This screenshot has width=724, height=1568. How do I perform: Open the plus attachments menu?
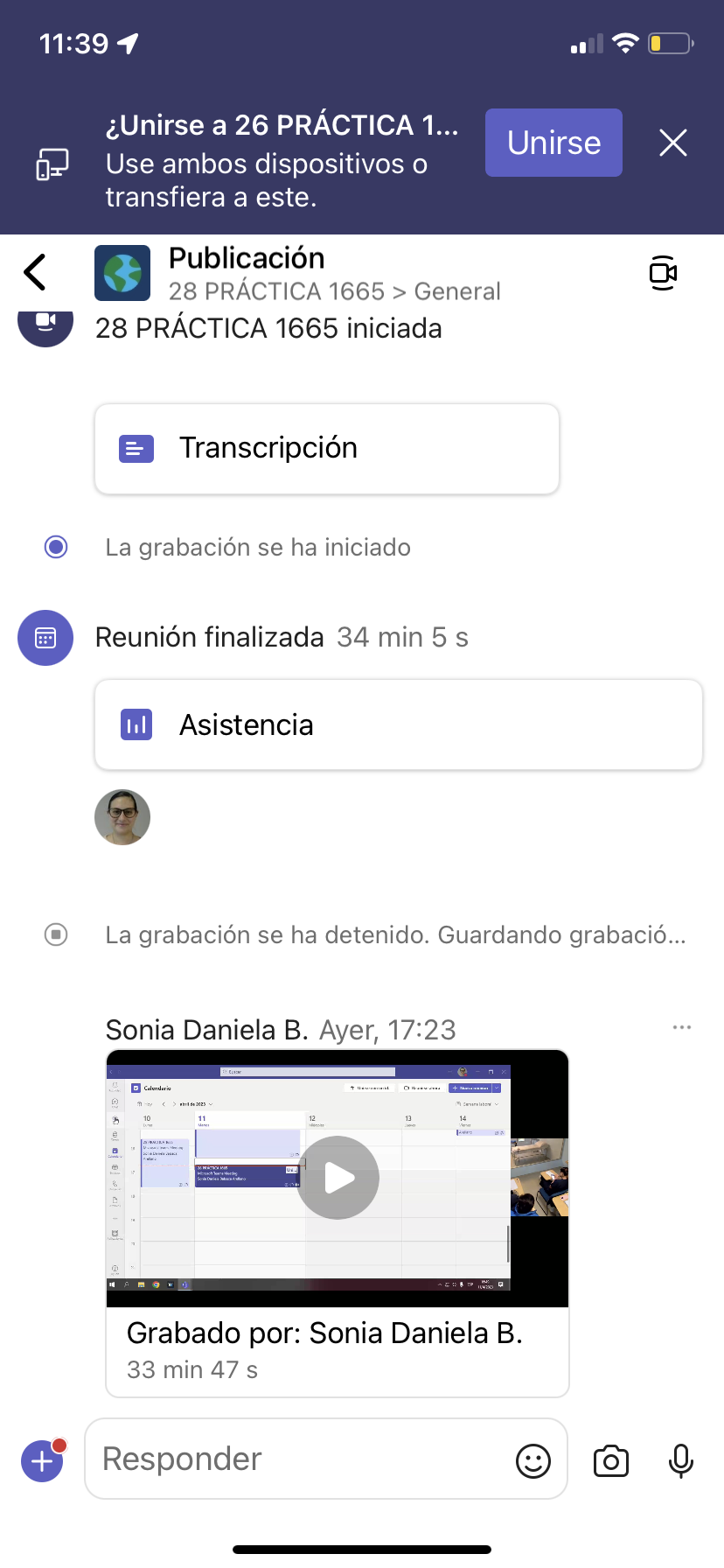tap(42, 1460)
